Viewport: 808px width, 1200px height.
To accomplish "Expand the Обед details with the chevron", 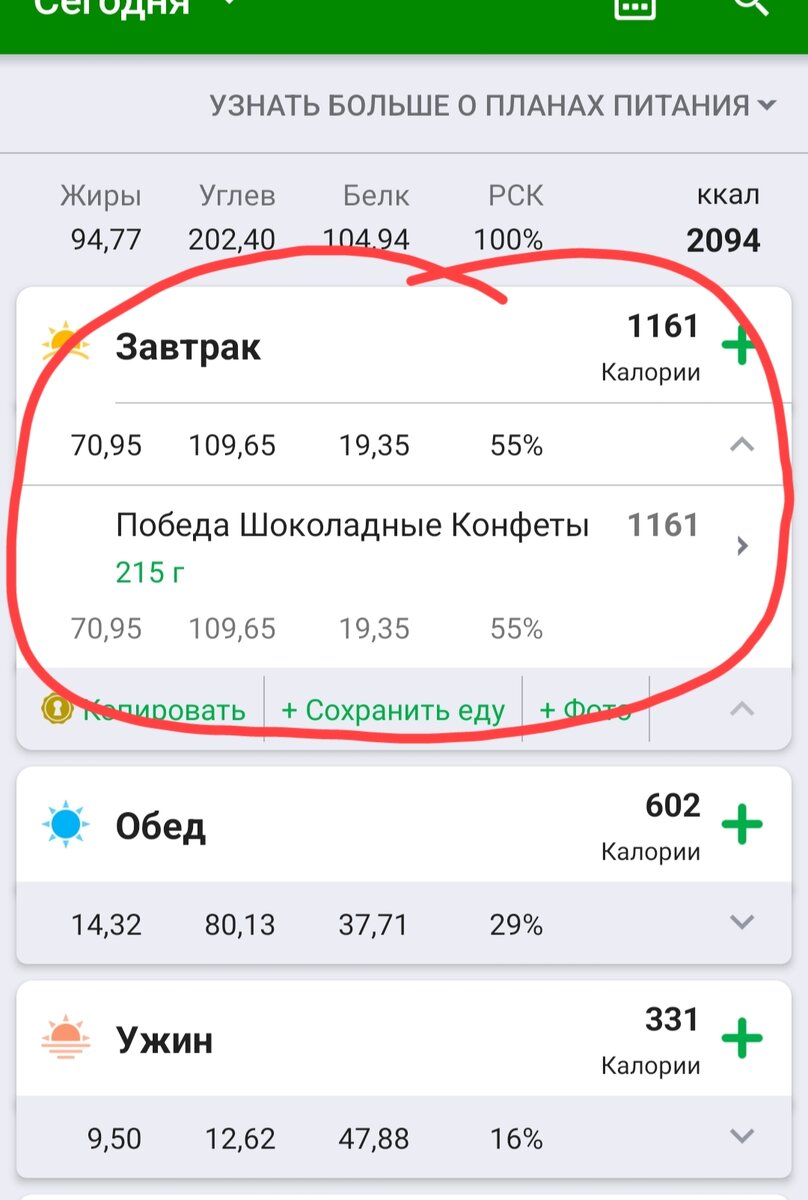I will [x=742, y=924].
